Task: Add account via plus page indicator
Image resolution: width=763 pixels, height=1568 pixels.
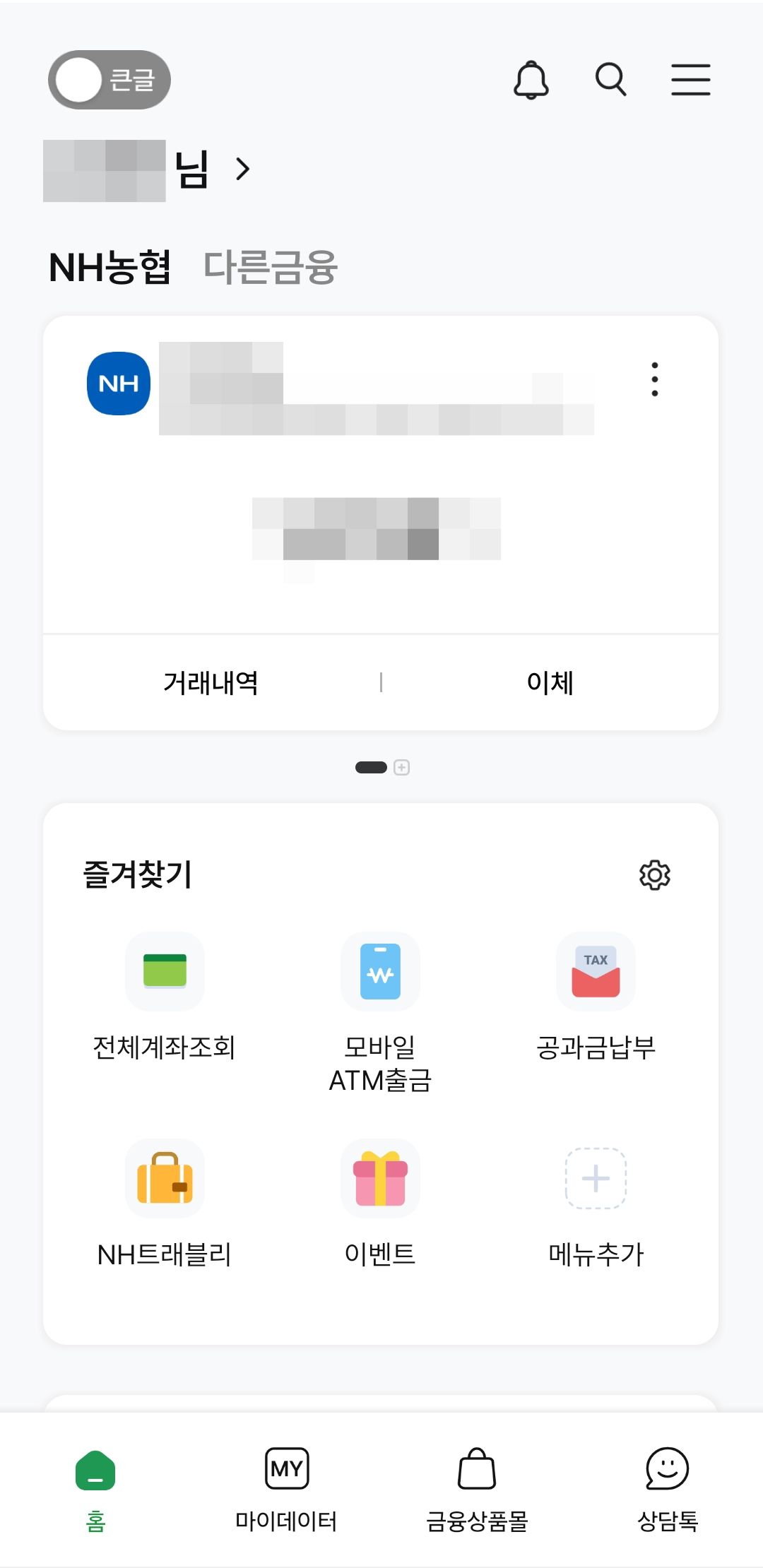Action: [x=401, y=767]
